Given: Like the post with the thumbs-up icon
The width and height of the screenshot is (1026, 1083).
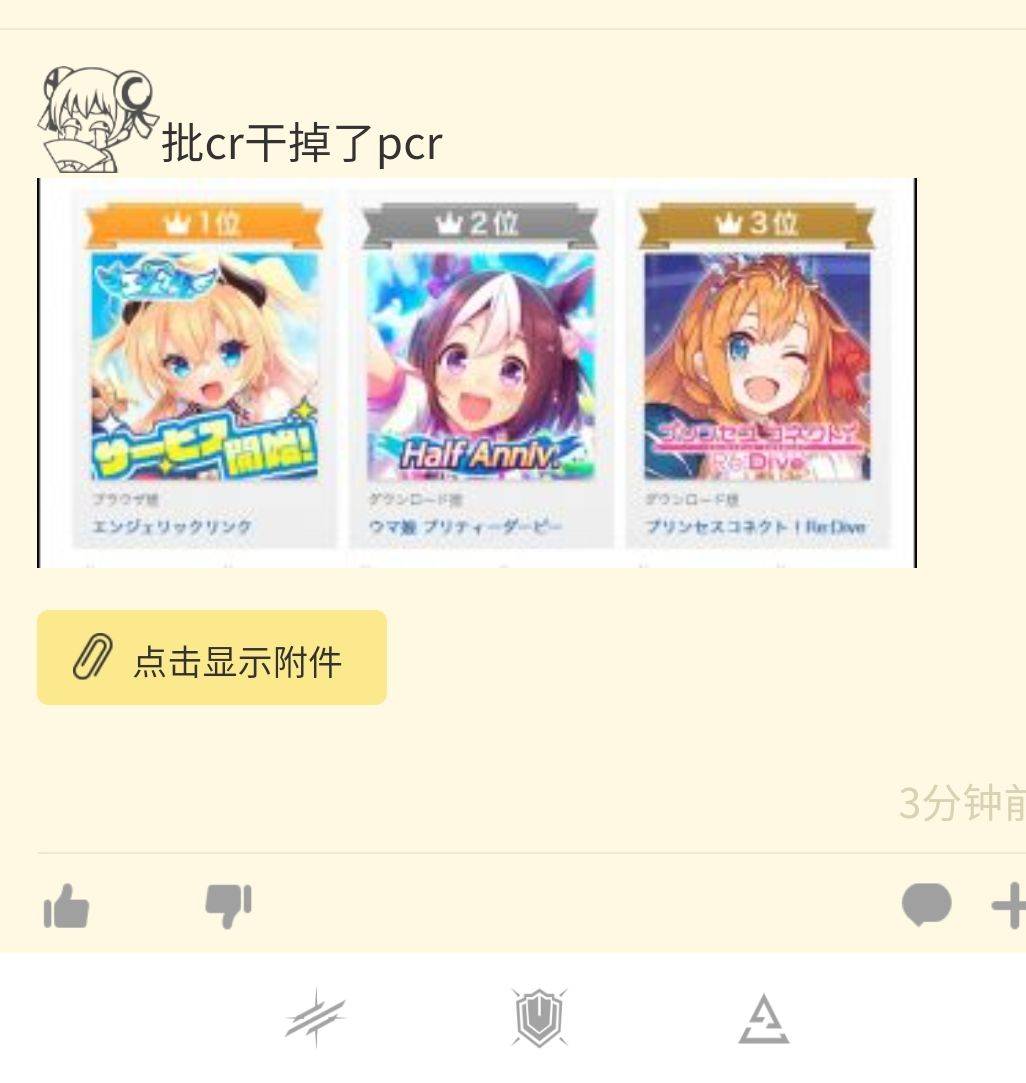Looking at the screenshot, I should [66, 905].
